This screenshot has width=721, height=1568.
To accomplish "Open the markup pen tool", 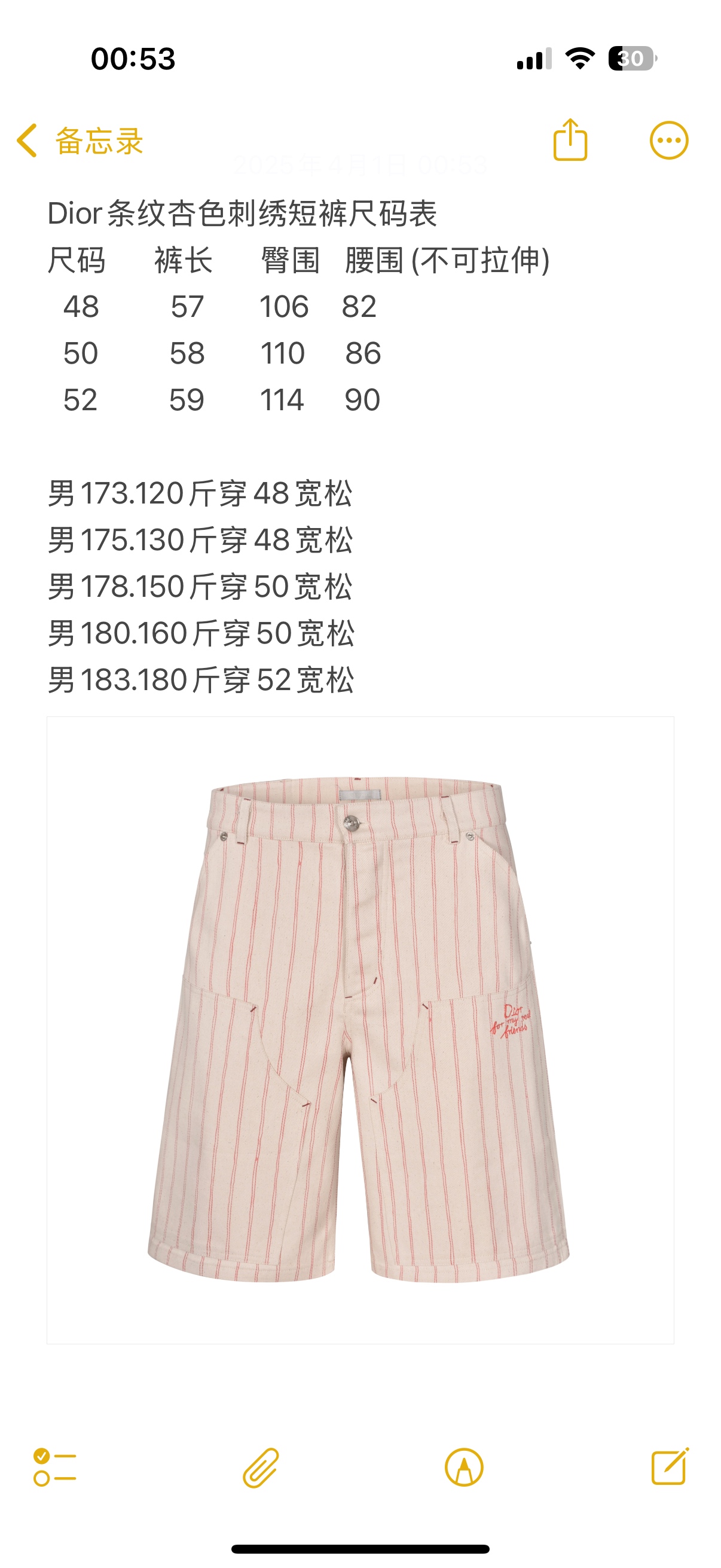I will click(464, 1468).
